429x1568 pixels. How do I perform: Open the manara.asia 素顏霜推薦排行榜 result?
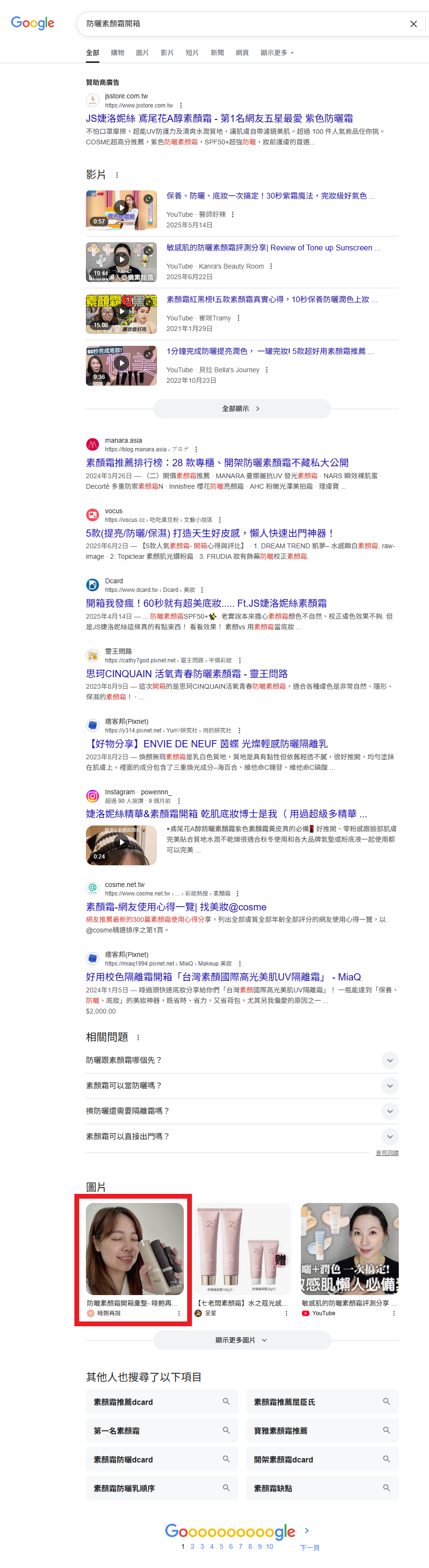[x=217, y=462]
